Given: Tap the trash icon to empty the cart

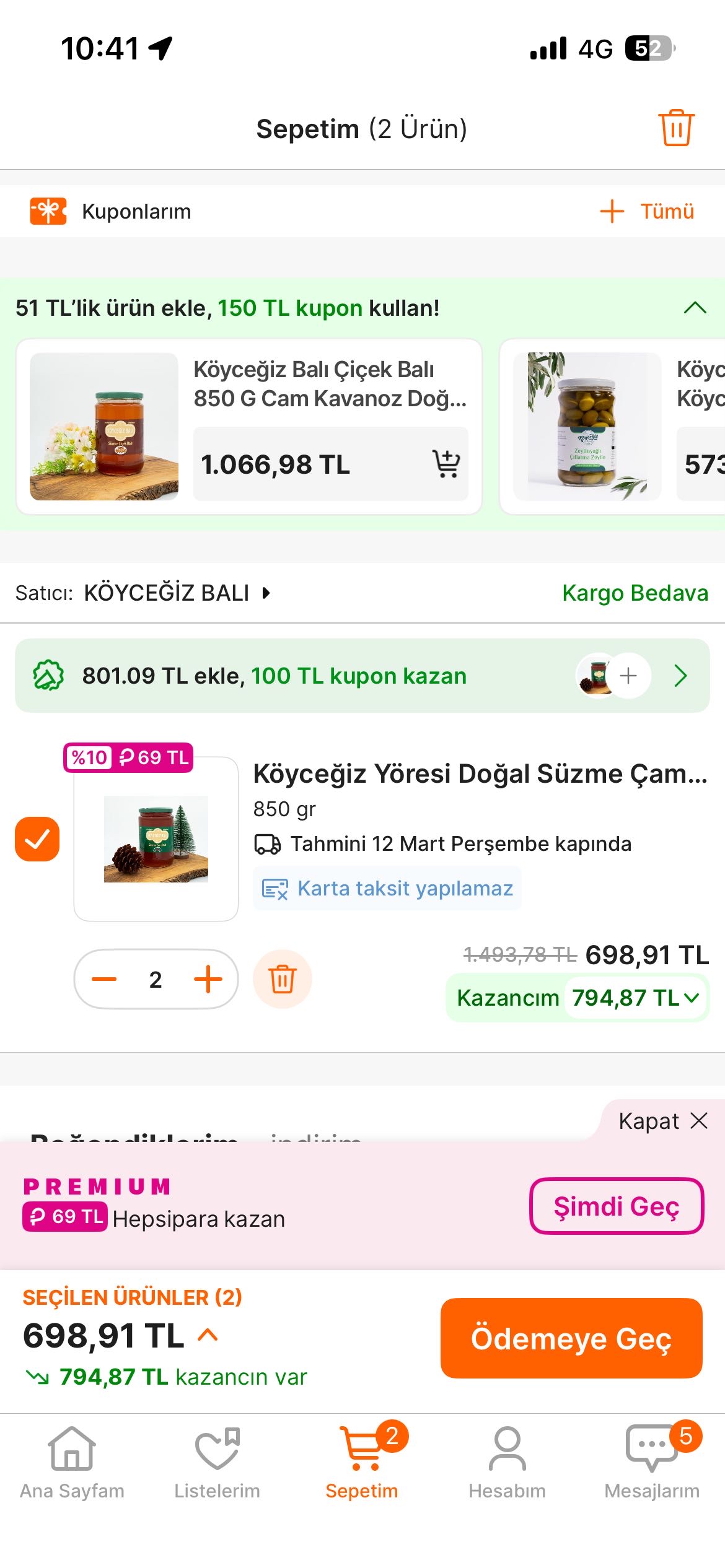Looking at the screenshot, I should click(676, 128).
